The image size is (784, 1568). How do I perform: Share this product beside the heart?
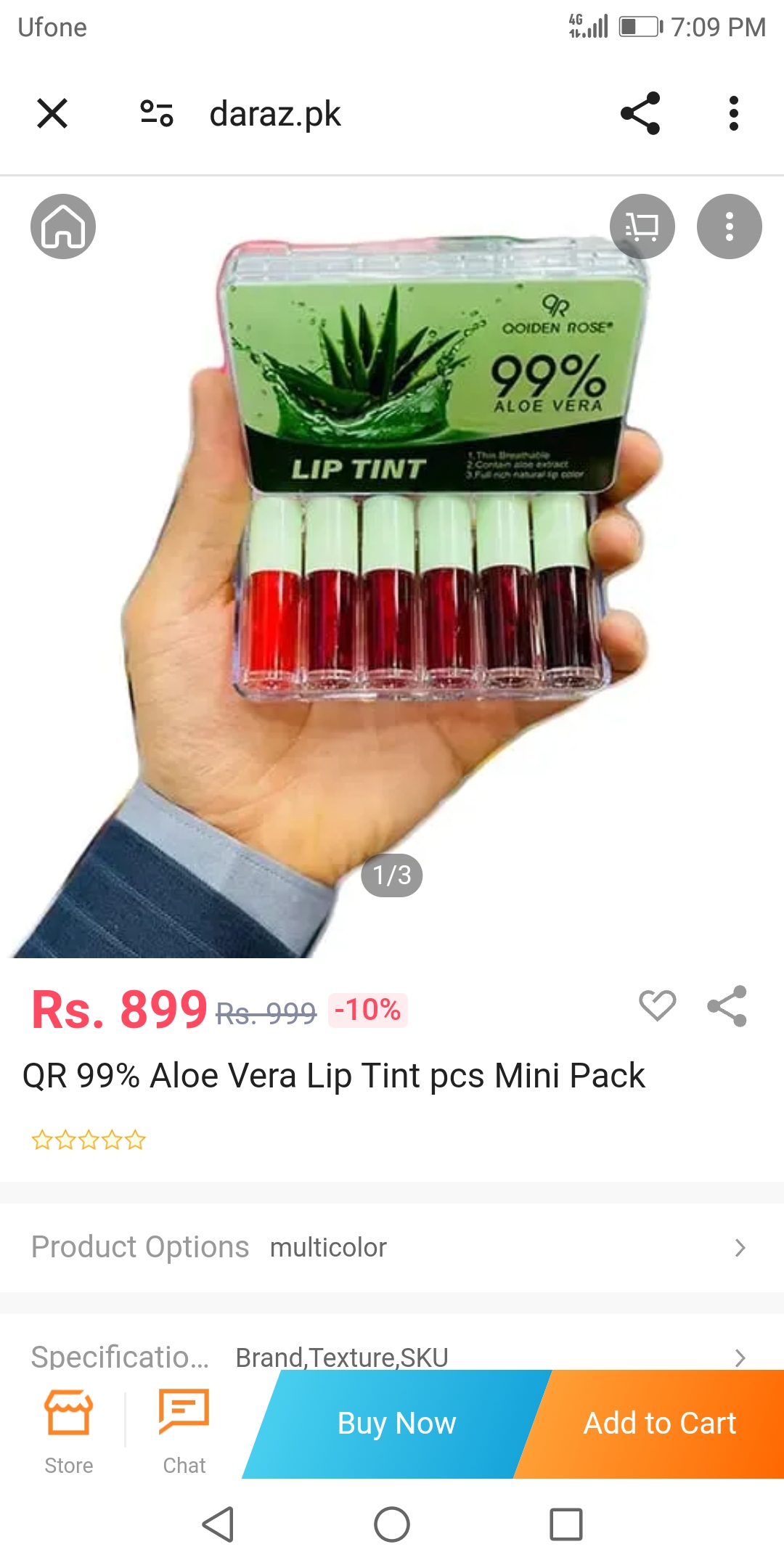[x=727, y=1006]
